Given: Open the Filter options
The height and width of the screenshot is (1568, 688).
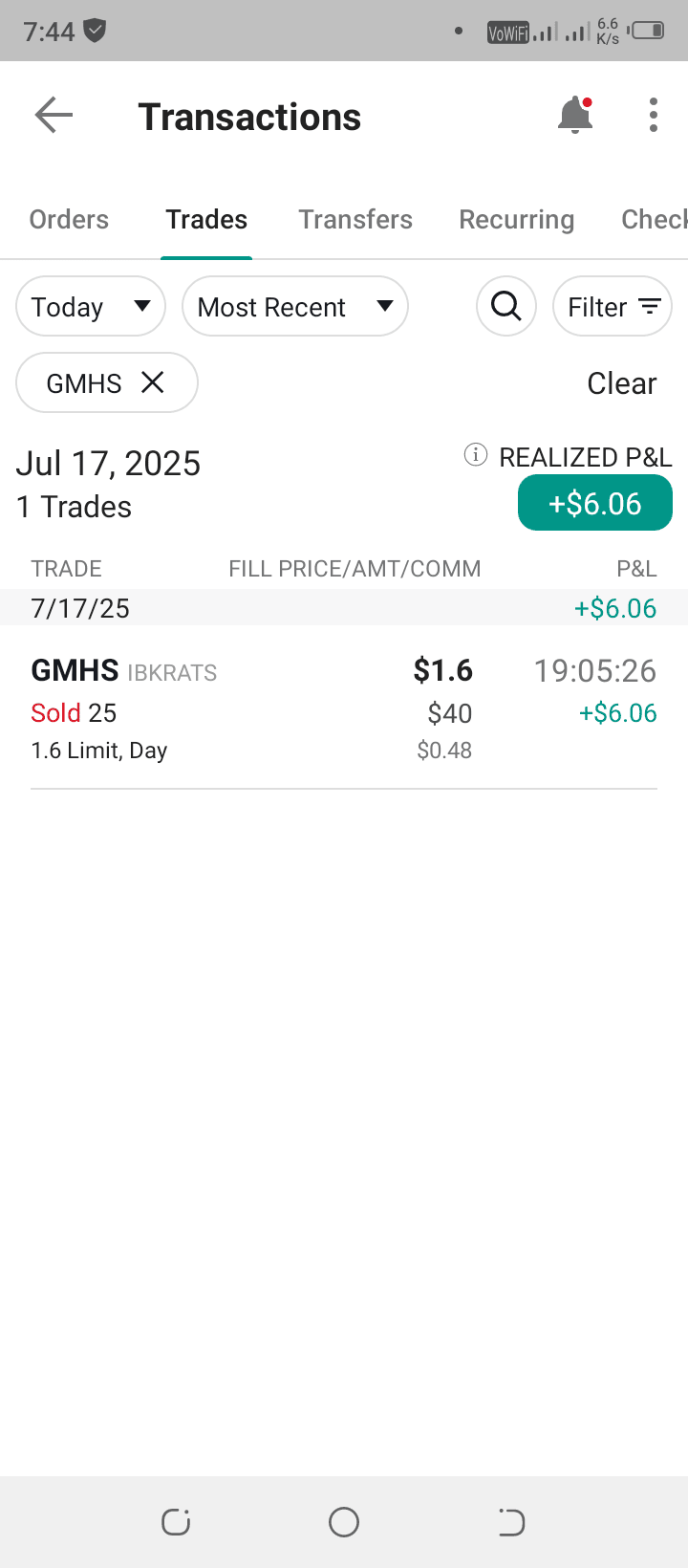Looking at the screenshot, I should tap(613, 307).
